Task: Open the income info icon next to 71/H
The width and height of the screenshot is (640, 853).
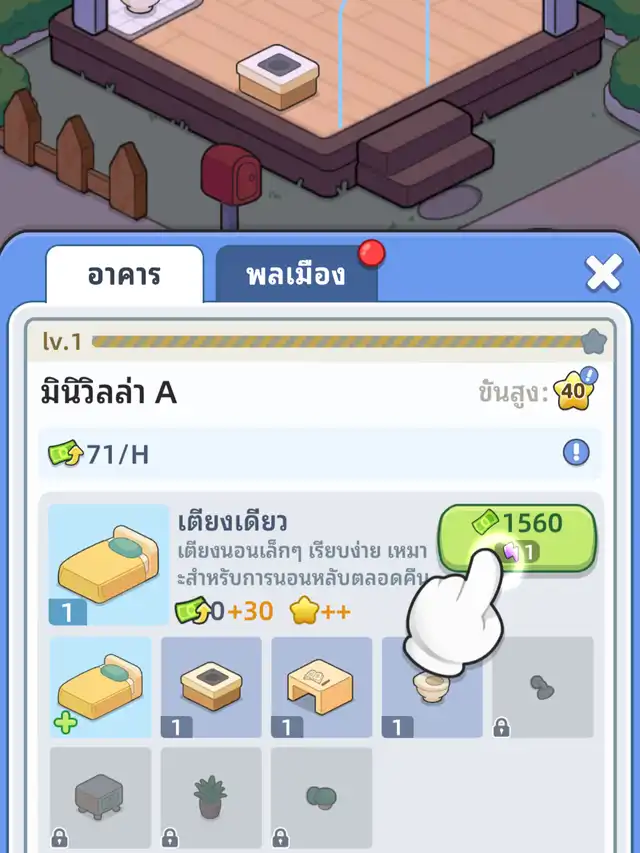Action: click(576, 453)
